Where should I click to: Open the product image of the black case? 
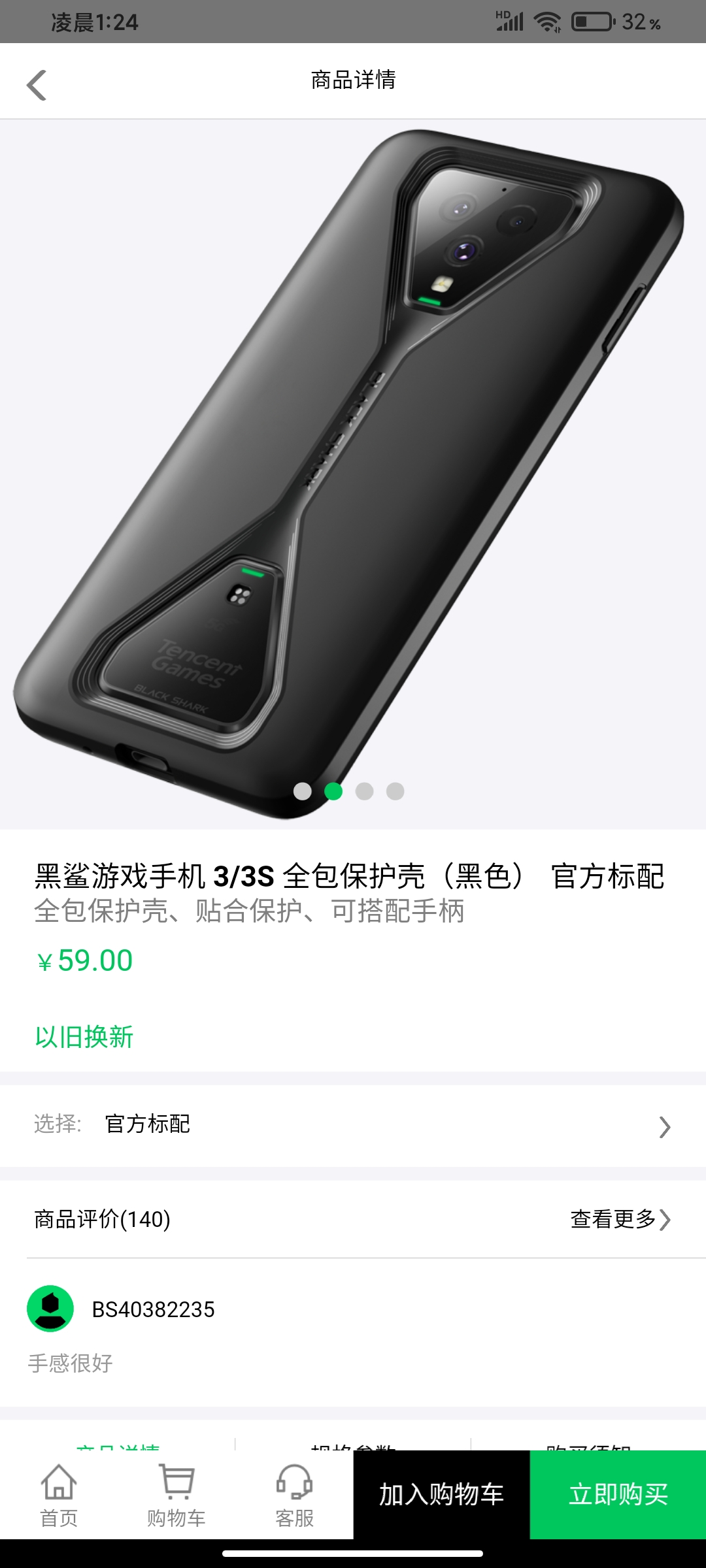(353, 474)
